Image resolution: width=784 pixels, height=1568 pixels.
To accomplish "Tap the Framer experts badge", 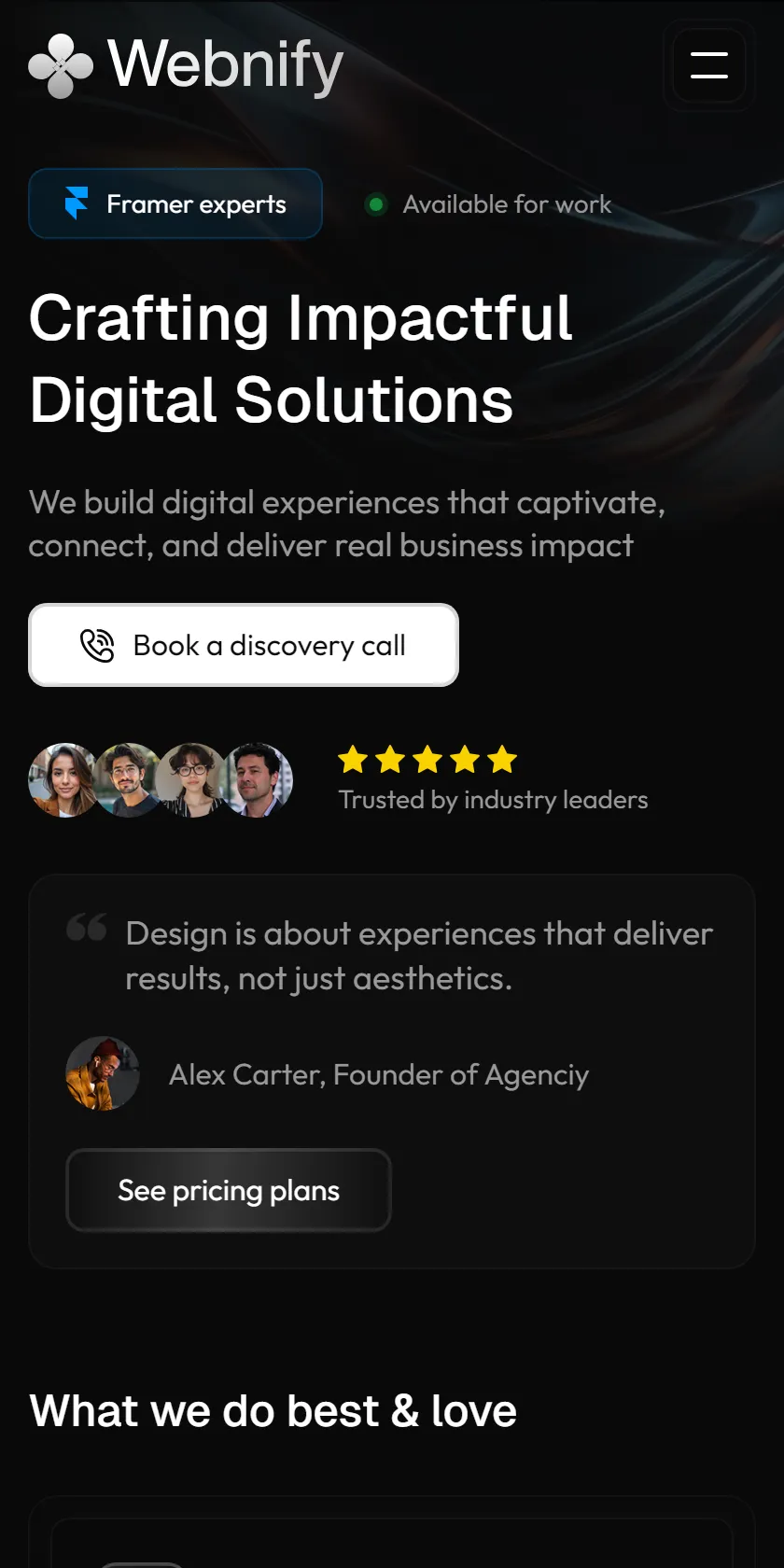I will pyautogui.click(x=175, y=203).
